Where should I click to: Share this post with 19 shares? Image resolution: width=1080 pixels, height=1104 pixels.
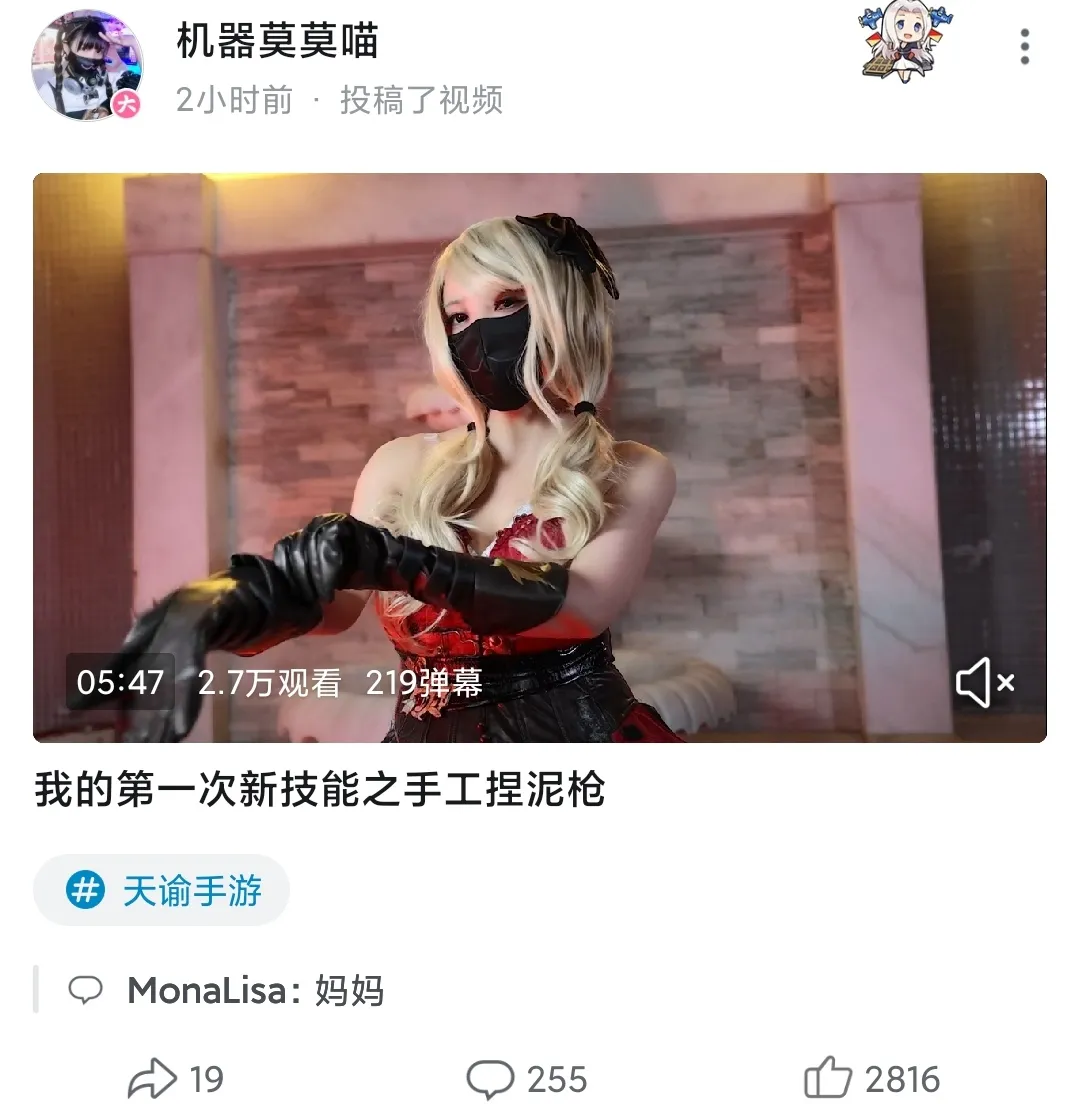point(175,1080)
